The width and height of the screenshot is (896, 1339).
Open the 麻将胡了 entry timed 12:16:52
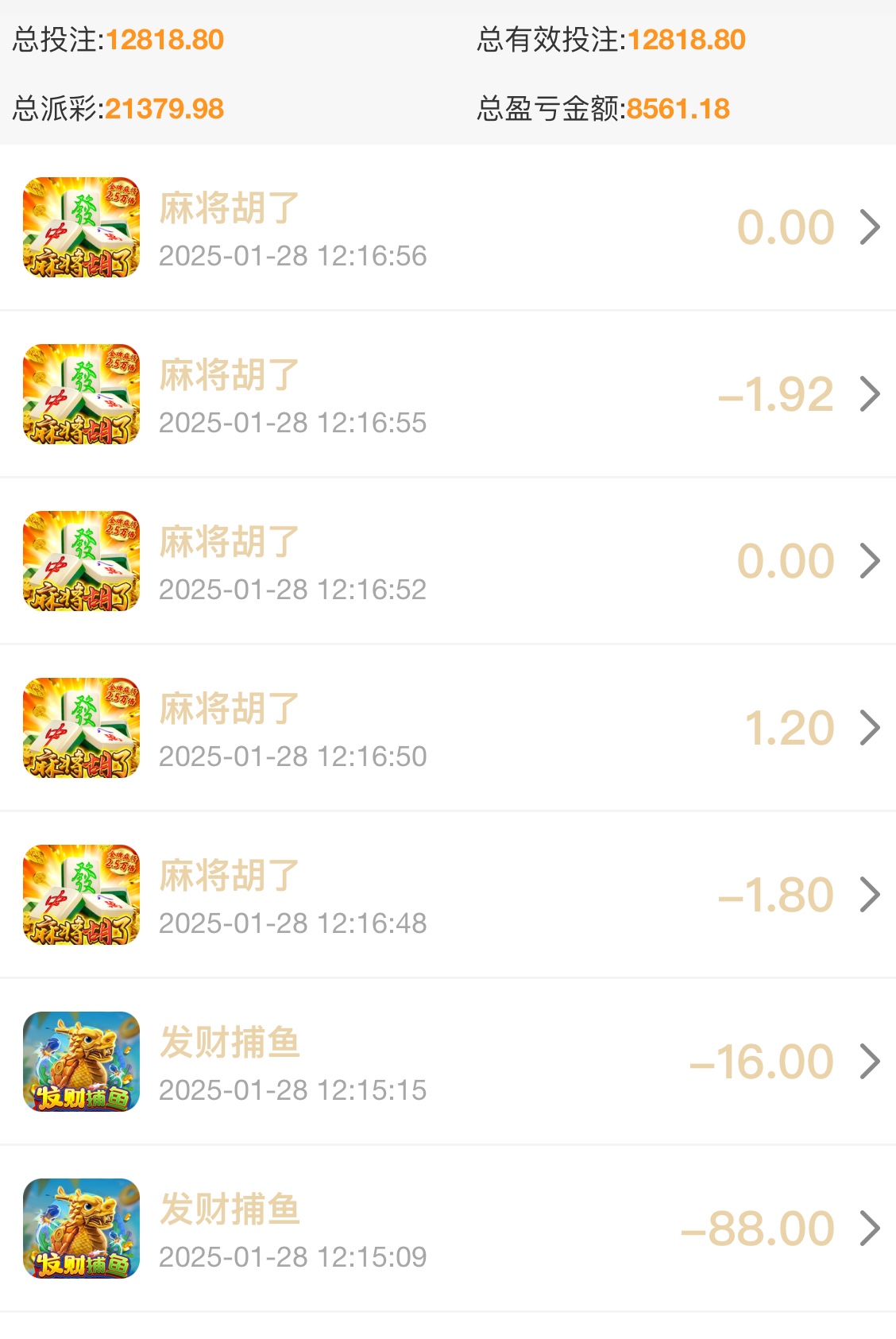pyautogui.click(x=448, y=562)
